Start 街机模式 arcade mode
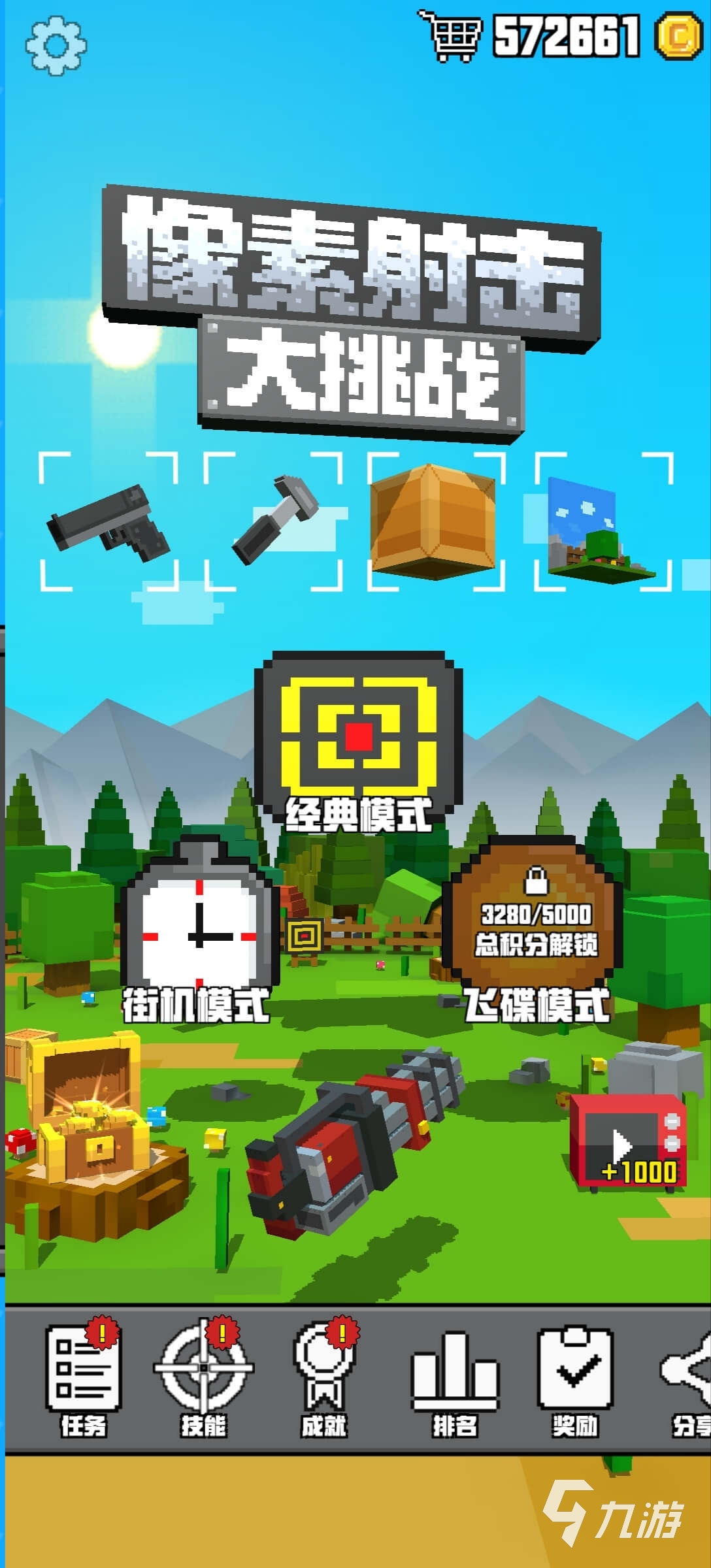The height and width of the screenshot is (1568, 711). (x=199, y=928)
